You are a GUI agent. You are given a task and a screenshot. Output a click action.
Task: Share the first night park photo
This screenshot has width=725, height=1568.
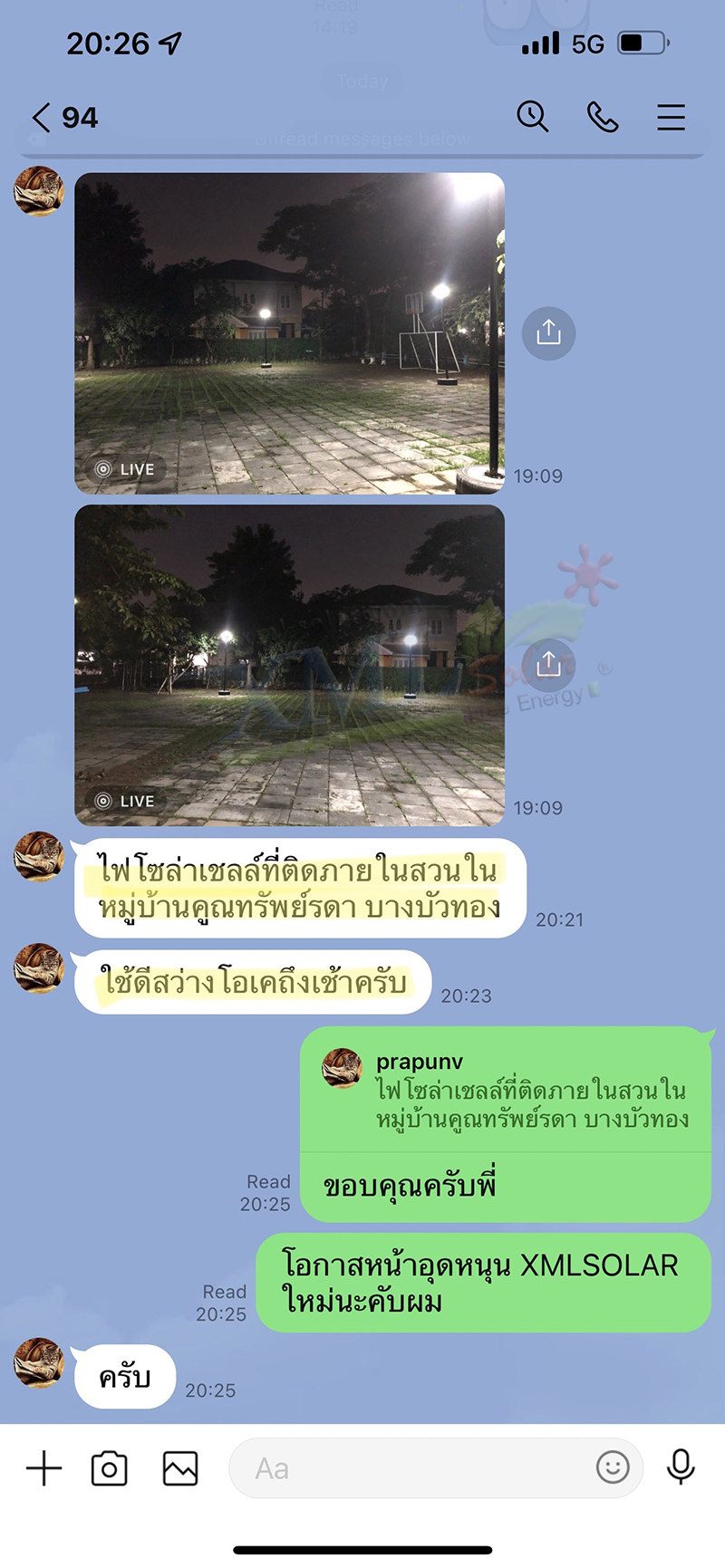coord(548,333)
